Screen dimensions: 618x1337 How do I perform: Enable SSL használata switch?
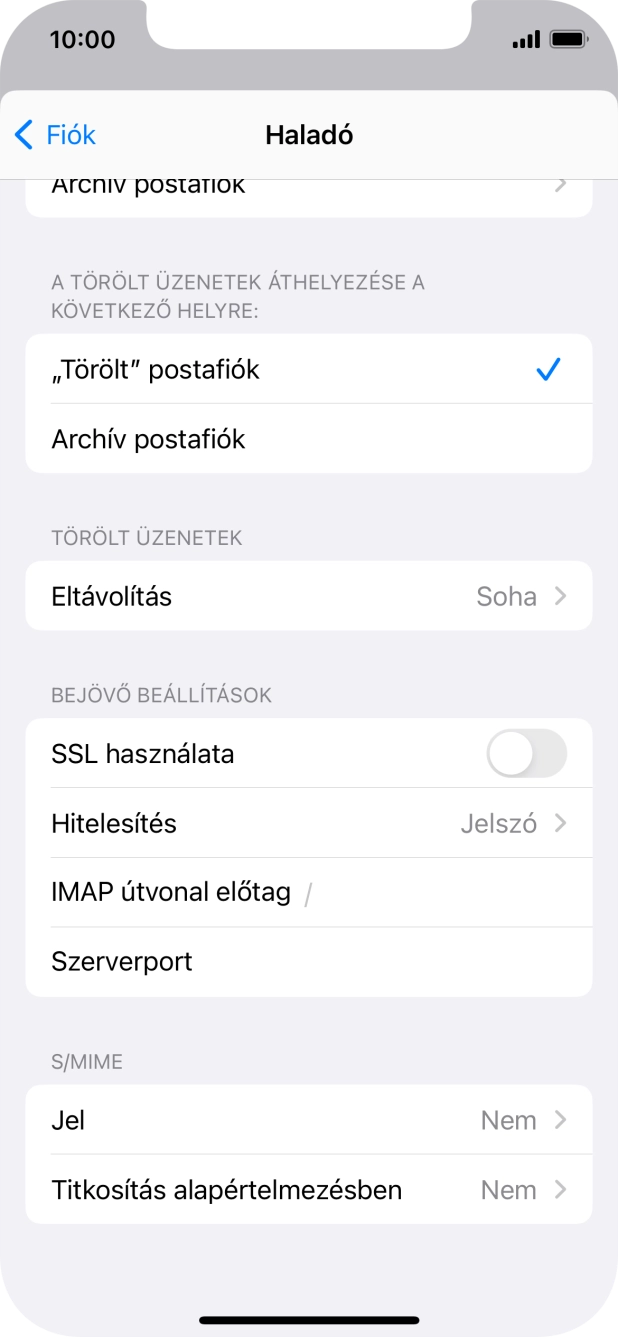[x=526, y=754]
